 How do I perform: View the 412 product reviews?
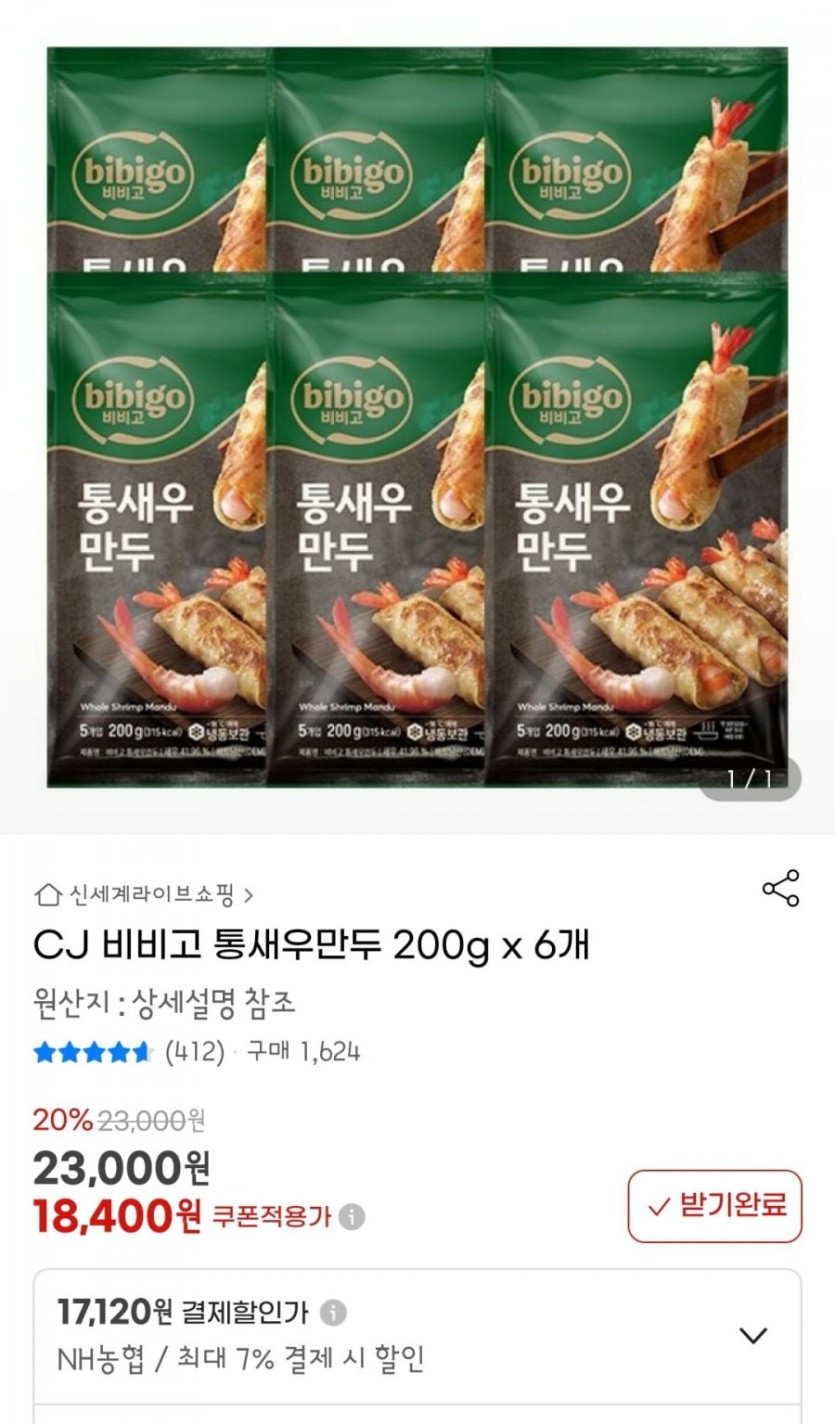(x=193, y=1052)
